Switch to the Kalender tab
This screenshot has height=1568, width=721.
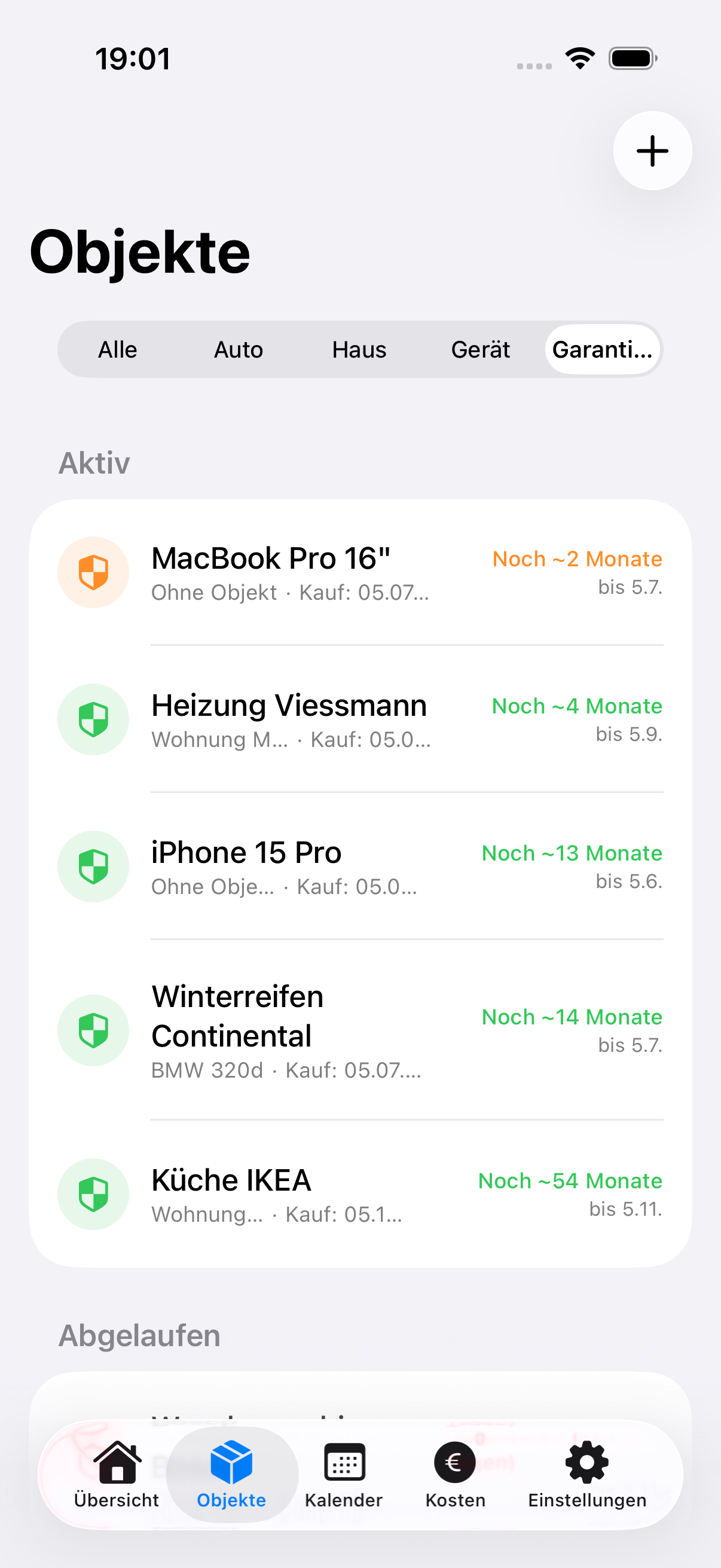(344, 1474)
